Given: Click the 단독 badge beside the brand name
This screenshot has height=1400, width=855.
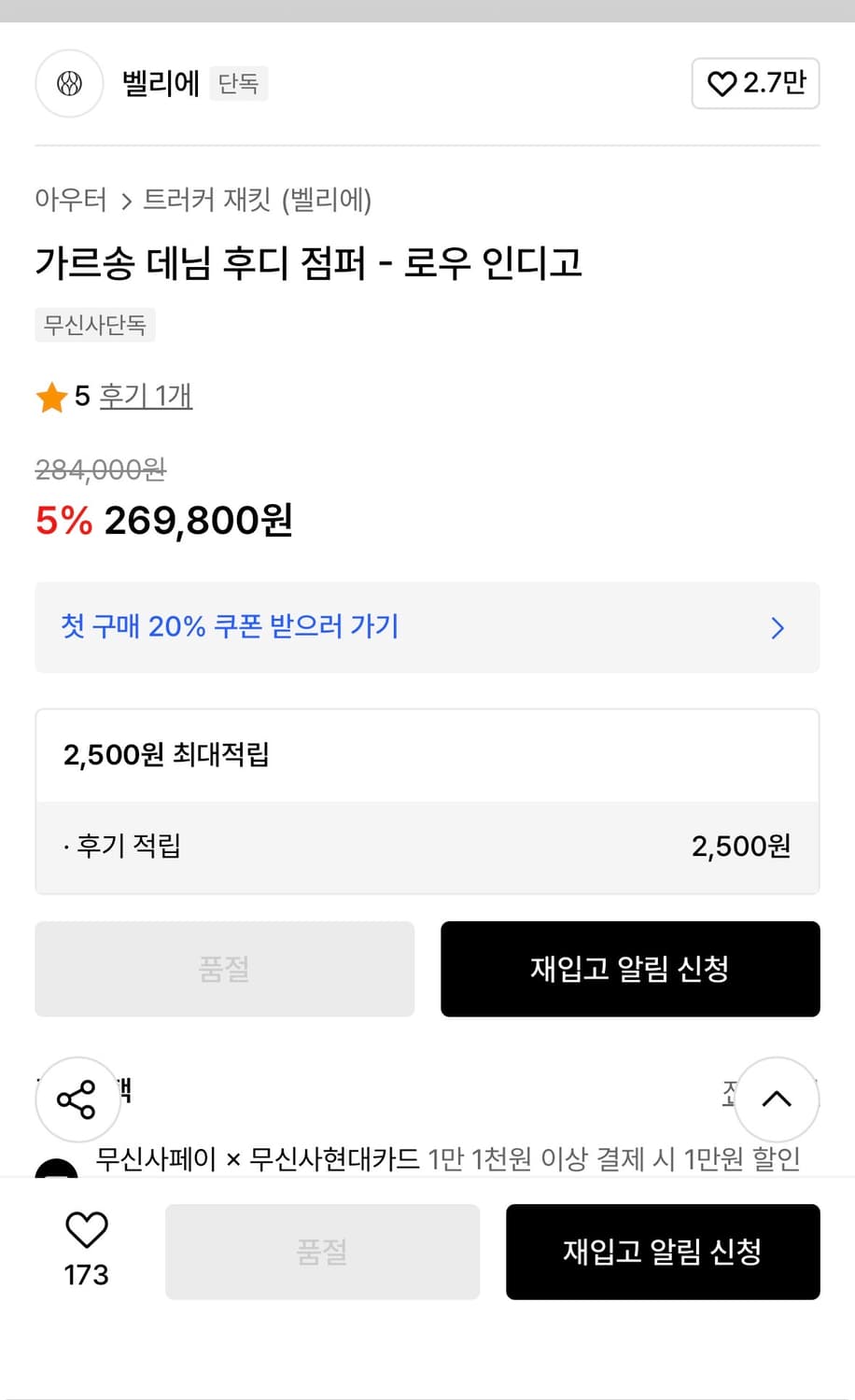Looking at the screenshot, I should pyautogui.click(x=238, y=83).
